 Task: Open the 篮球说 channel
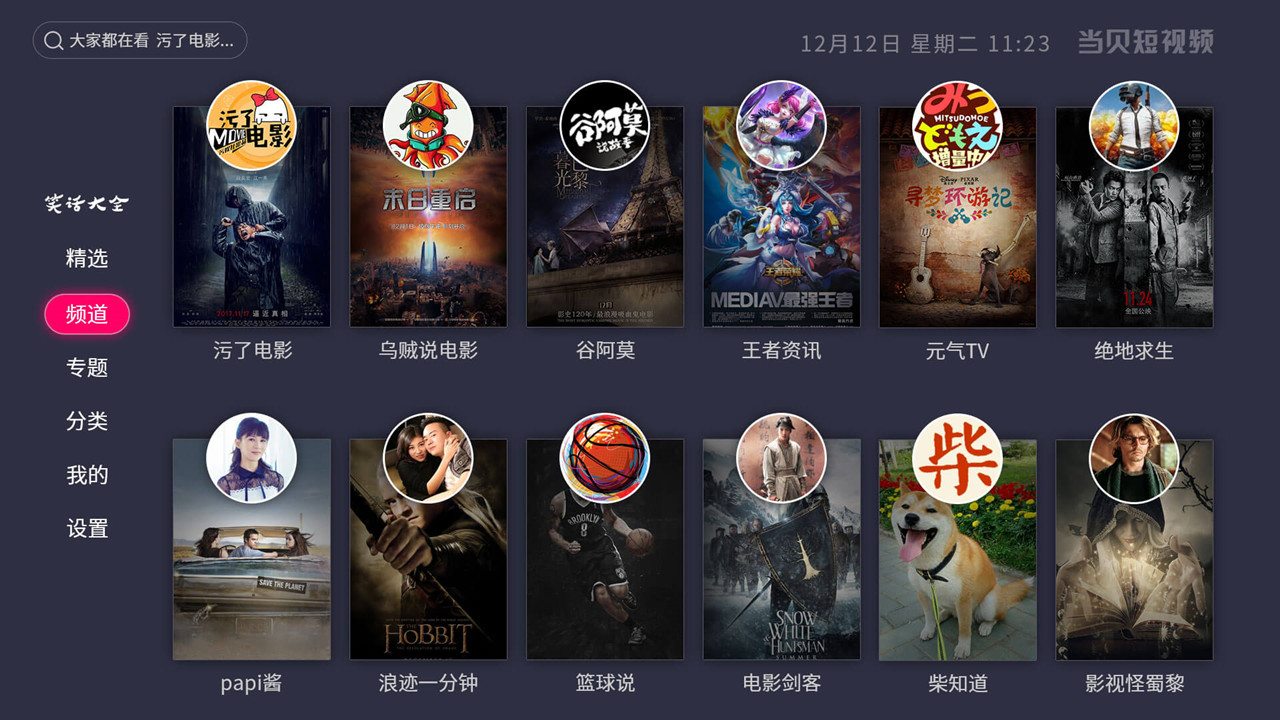tap(605, 560)
